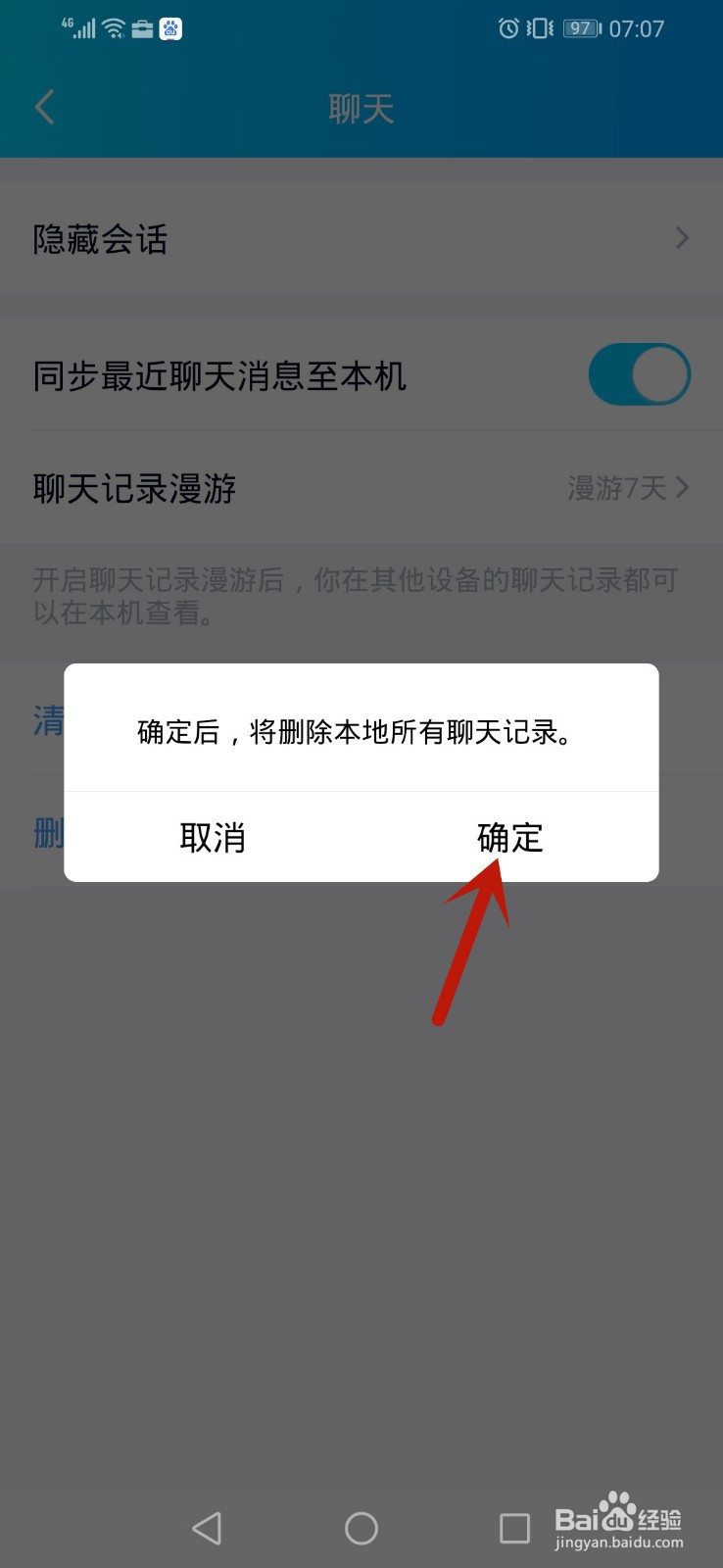Image resolution: width=723 pixels, height=1568 pixels.
Task: Expand 聊天记录漫游 with its chevron
Action: pos(686,488)
